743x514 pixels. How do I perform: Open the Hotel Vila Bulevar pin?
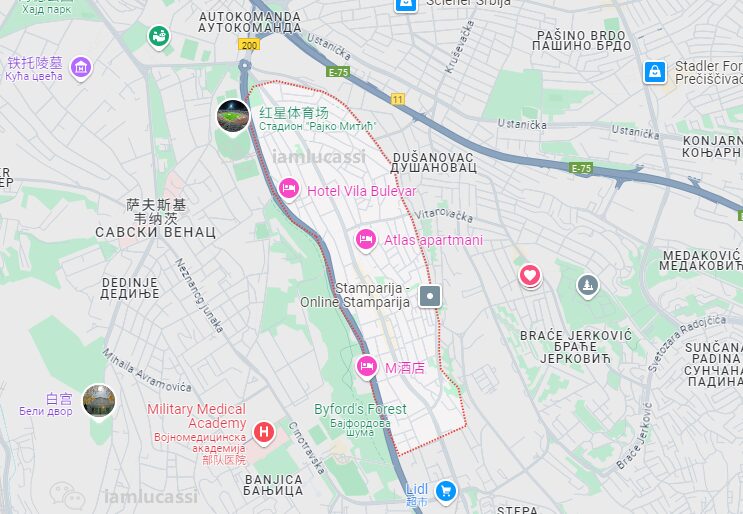289,189
